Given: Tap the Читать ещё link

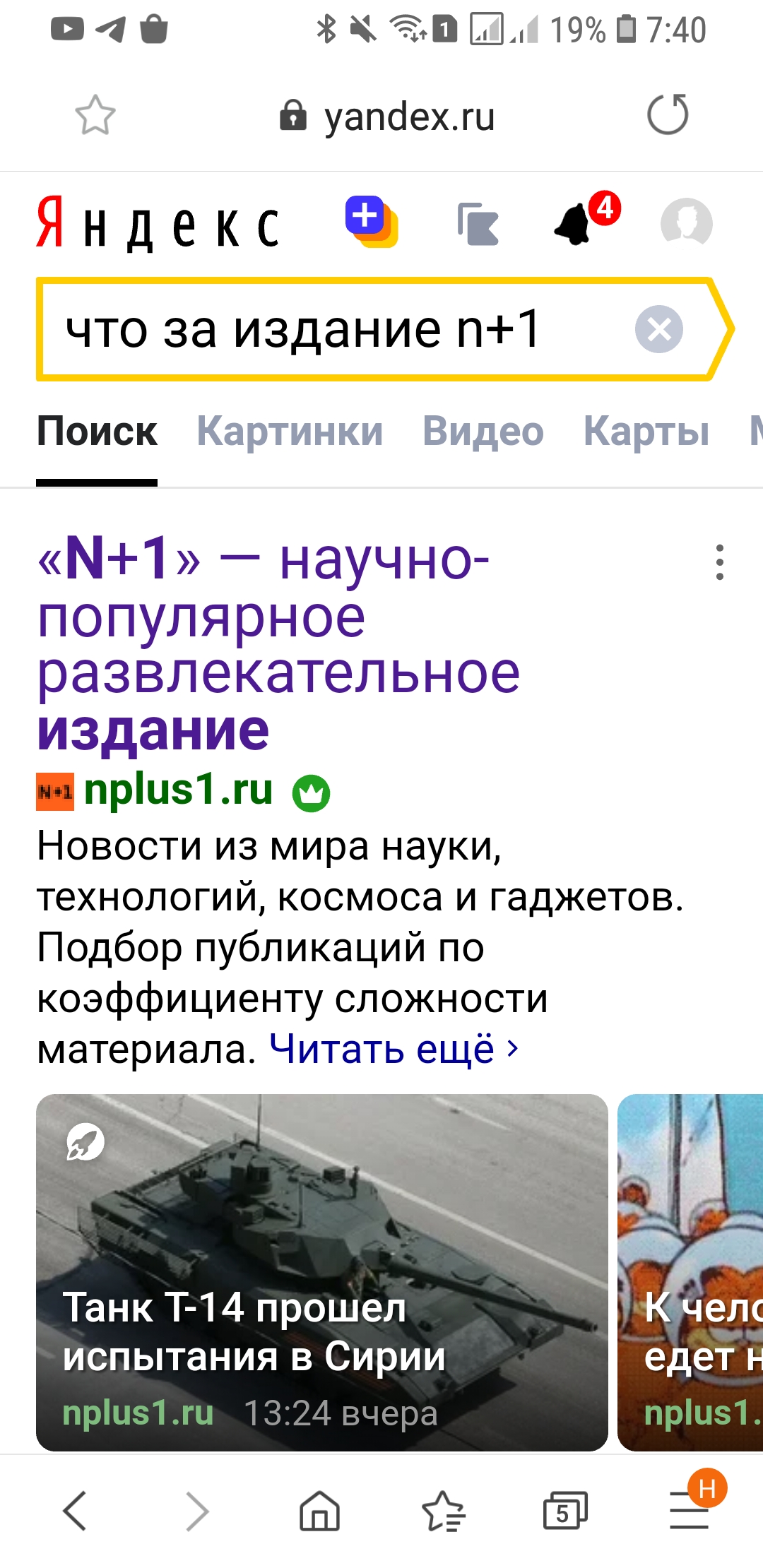Looking at the screenshot, I should pos(394,1049).
